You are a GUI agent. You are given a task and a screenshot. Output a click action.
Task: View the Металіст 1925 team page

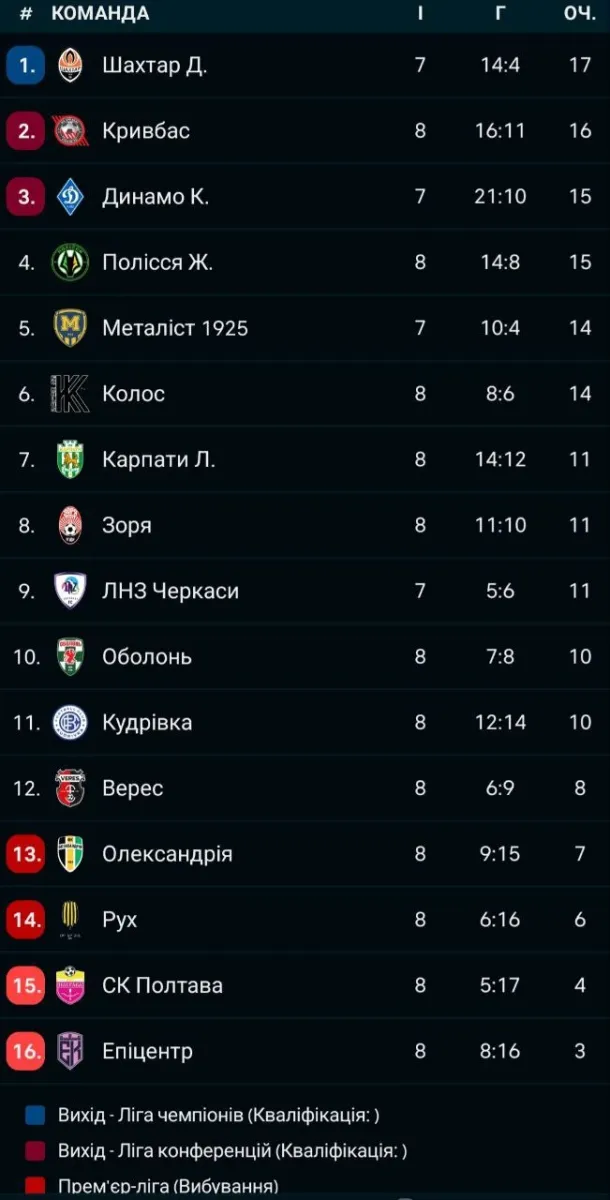click(175, 328)
